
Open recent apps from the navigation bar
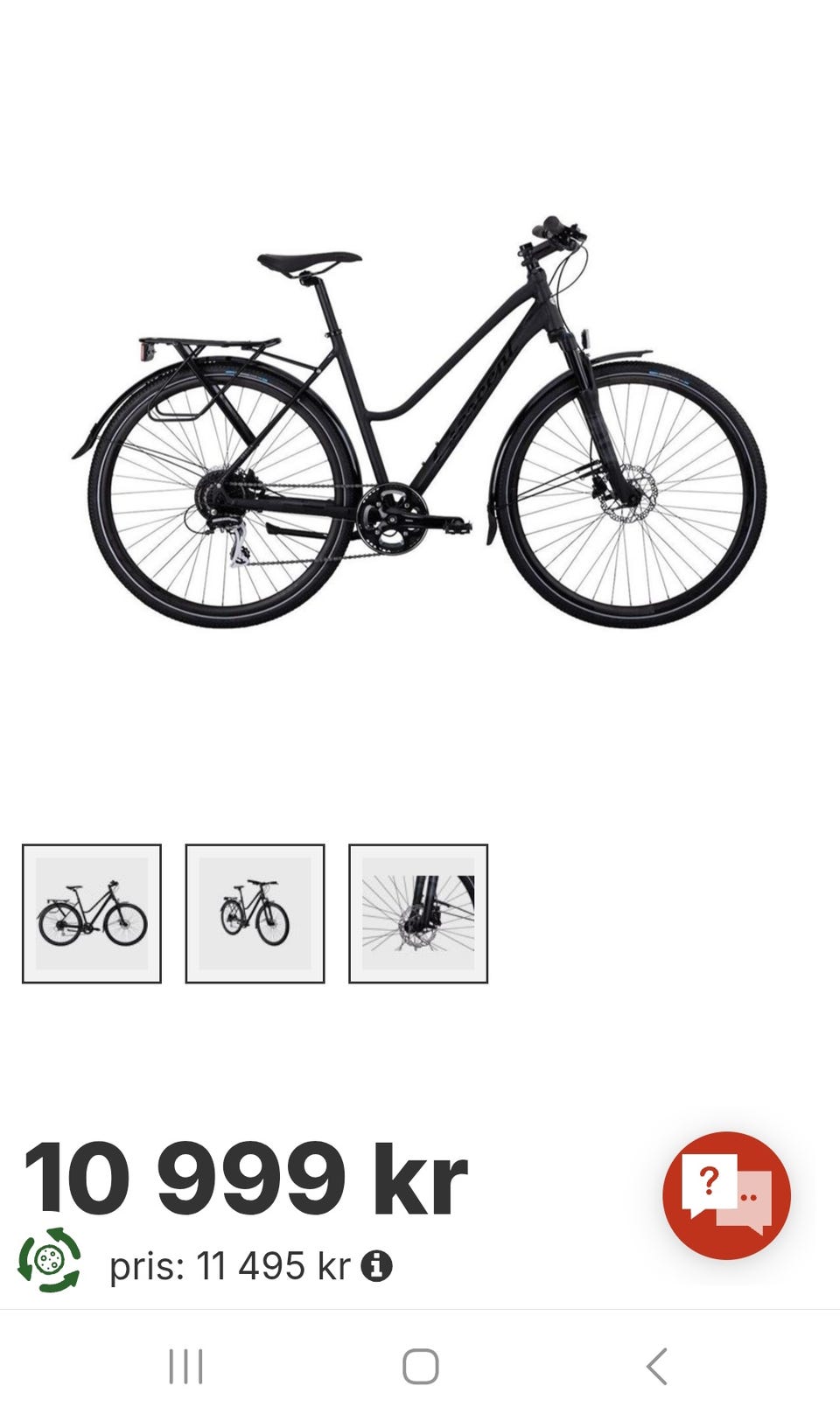[x=185, y=1366]
